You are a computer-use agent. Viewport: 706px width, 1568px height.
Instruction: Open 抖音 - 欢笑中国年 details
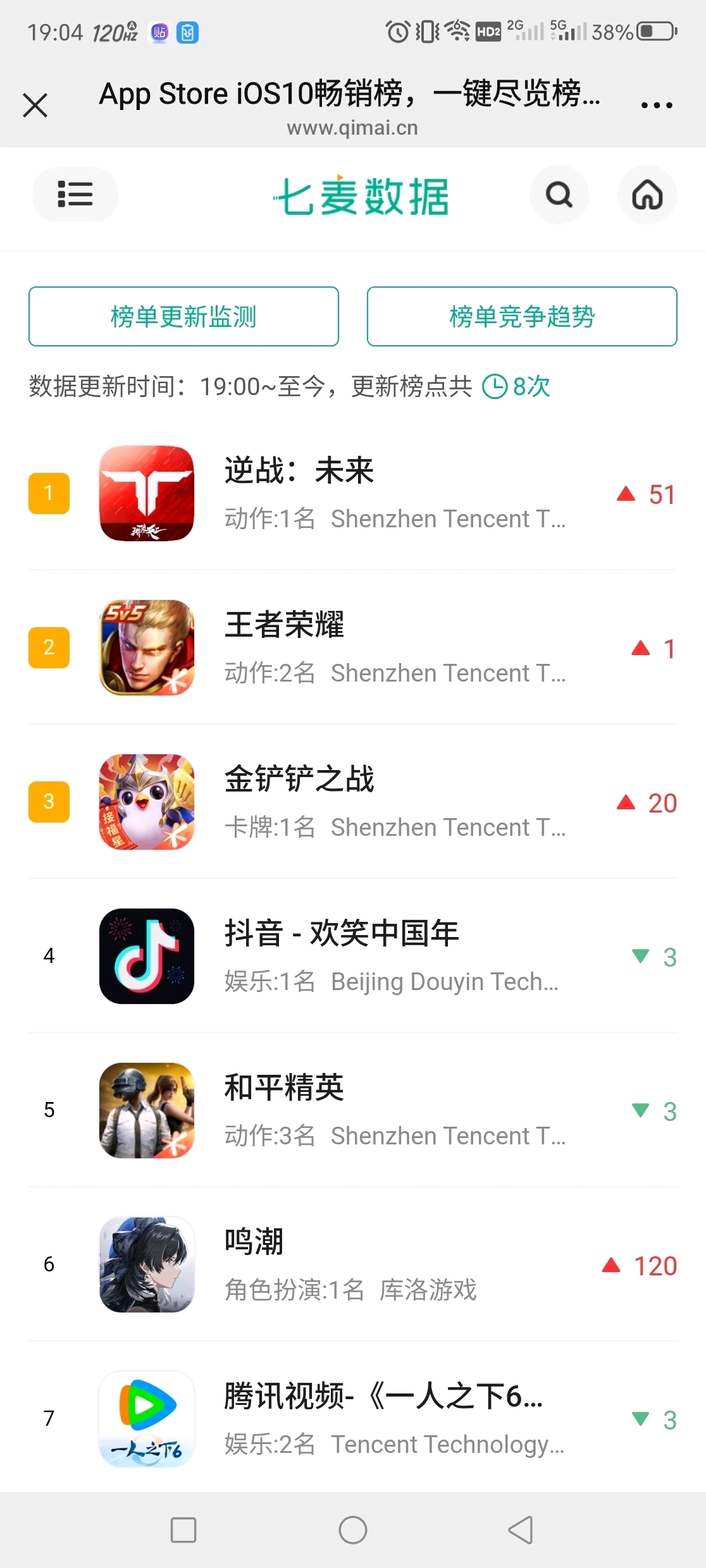[342, 933]
